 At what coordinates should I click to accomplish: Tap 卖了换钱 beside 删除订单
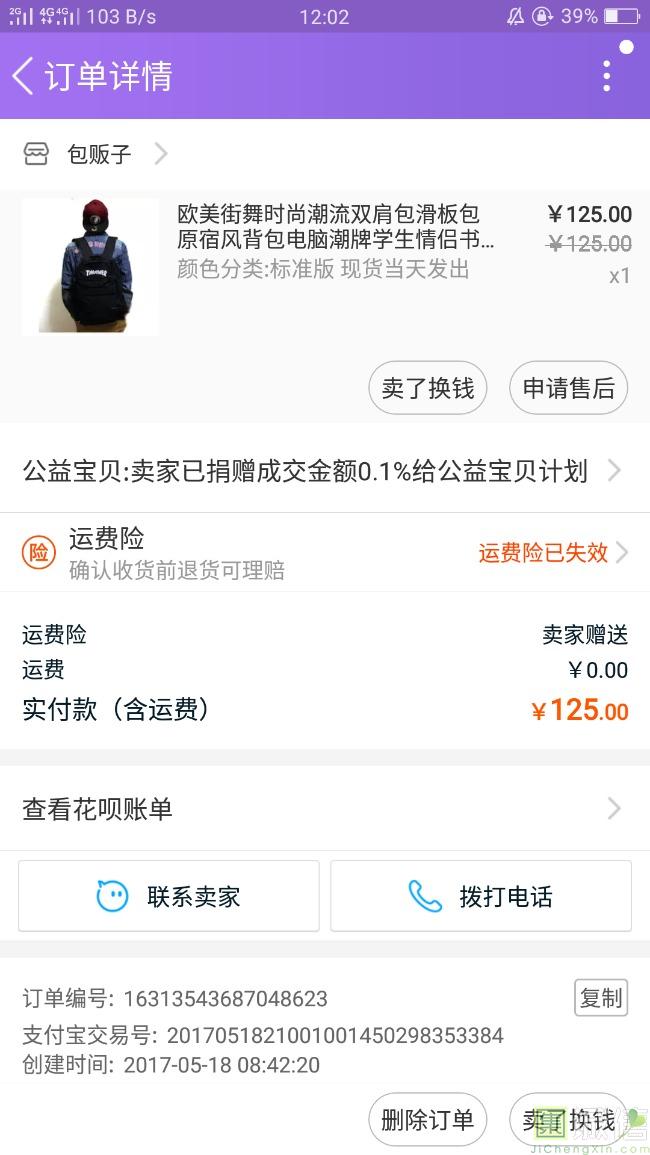pyautogui.click(x=568, y=1120)
